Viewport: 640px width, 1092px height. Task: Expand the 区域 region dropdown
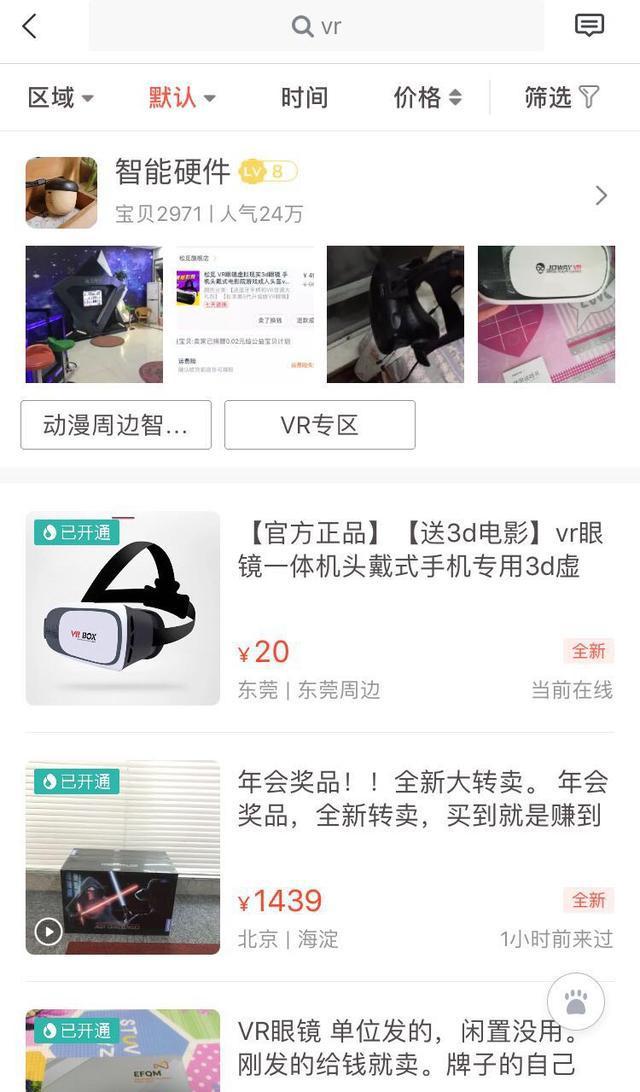click(x=60, y=97)
